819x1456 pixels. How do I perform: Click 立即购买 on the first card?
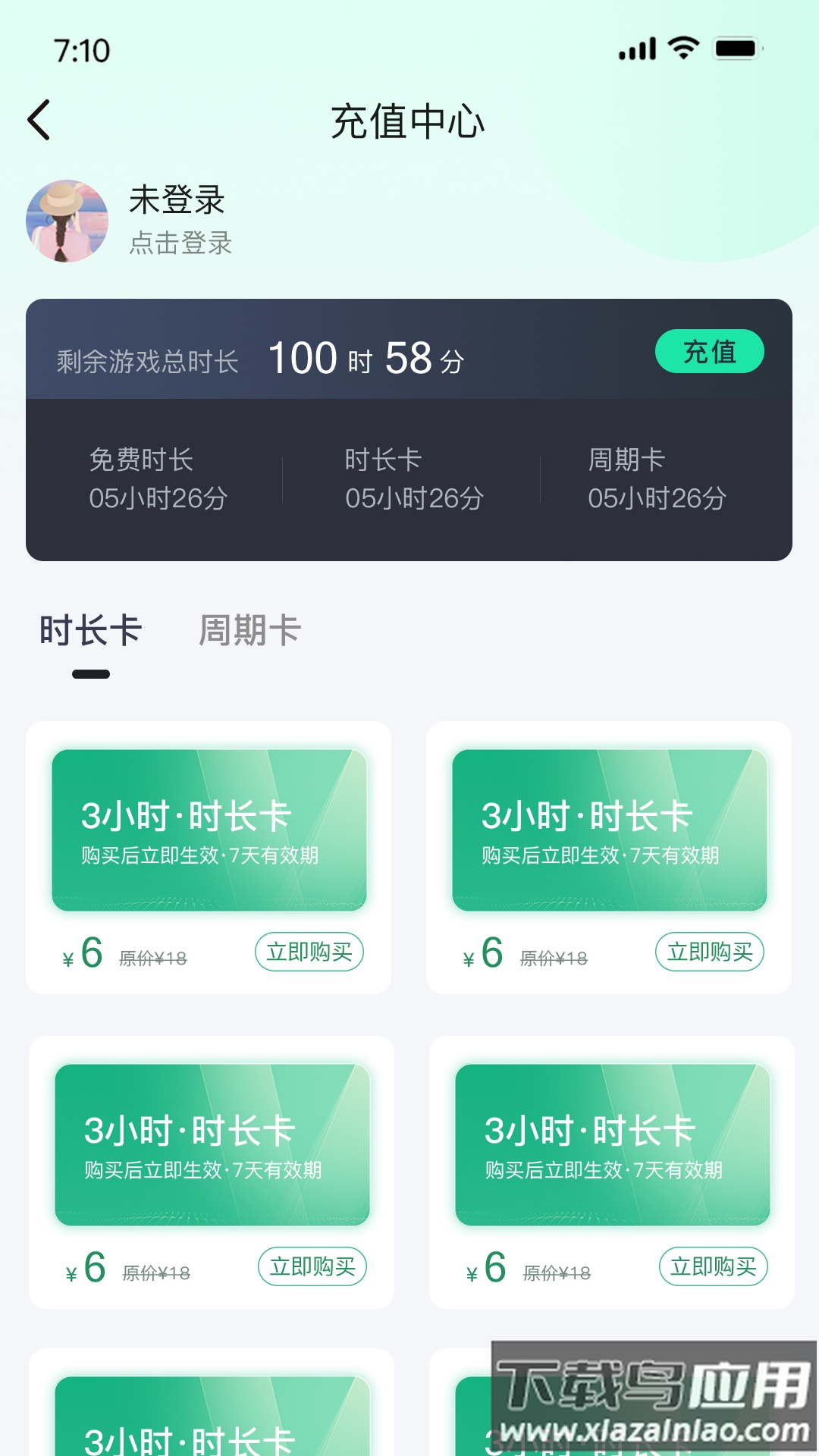308,952
